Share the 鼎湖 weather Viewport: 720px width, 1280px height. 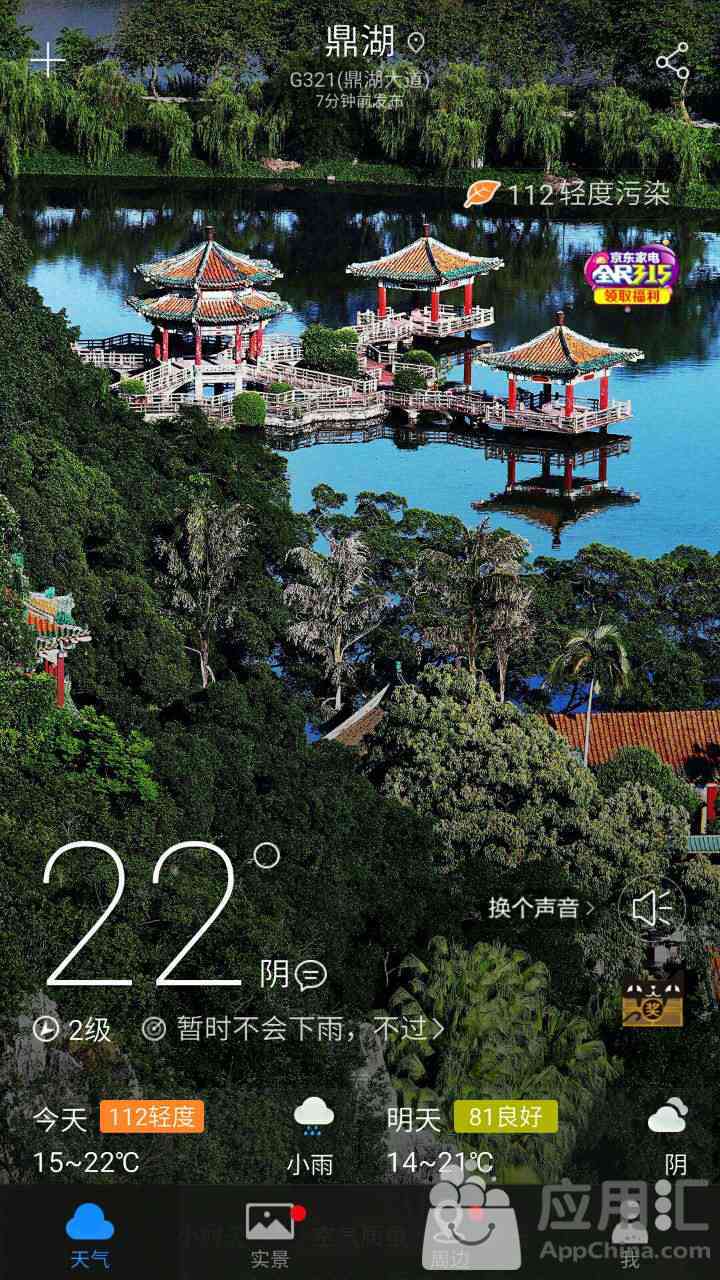672,61
